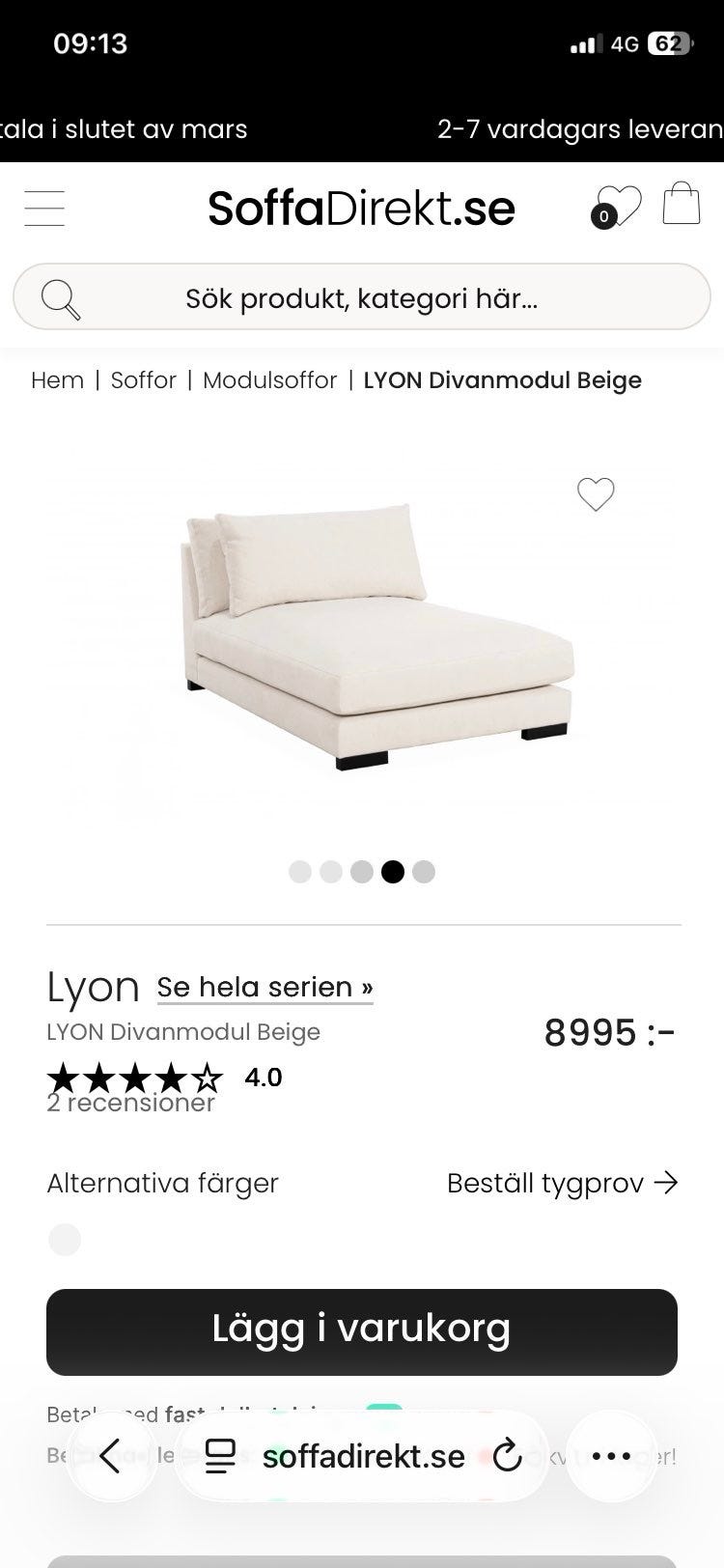The height and width of the screenshot is (1568, 724).
Task: Open the Soffor breadcrumb
Action: (143, 380)
